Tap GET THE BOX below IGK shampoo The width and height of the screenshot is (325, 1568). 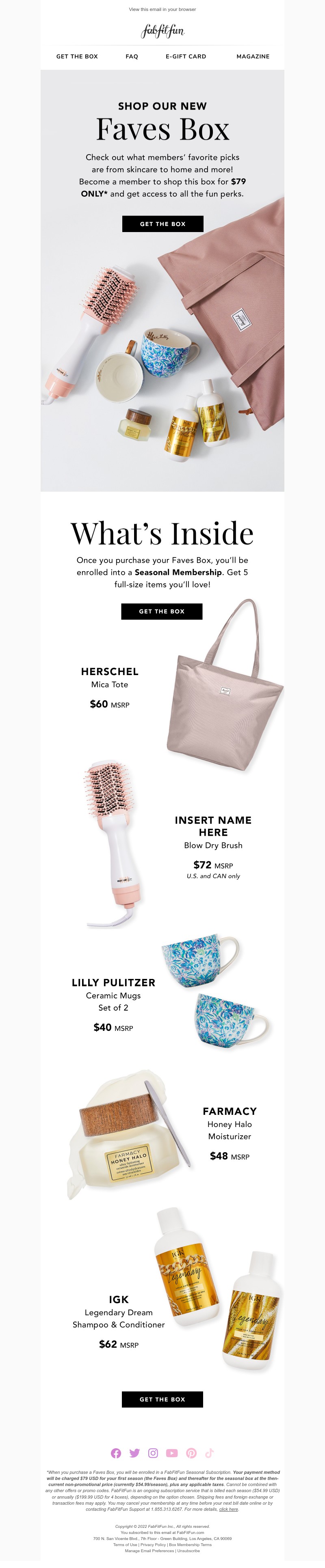(162, 1399)
